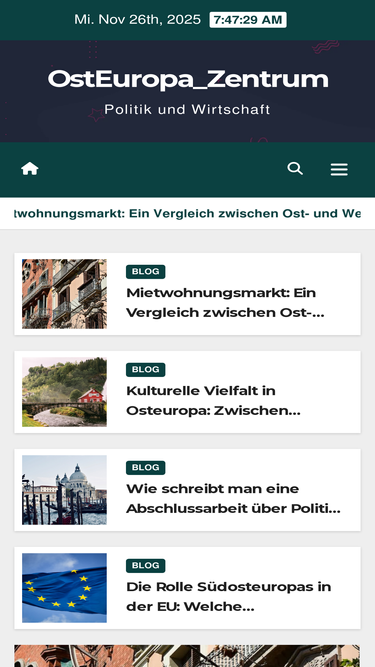
Task: Tap the scrolling Mietwohnungsmarkt ticker headline
Action: 188,213
